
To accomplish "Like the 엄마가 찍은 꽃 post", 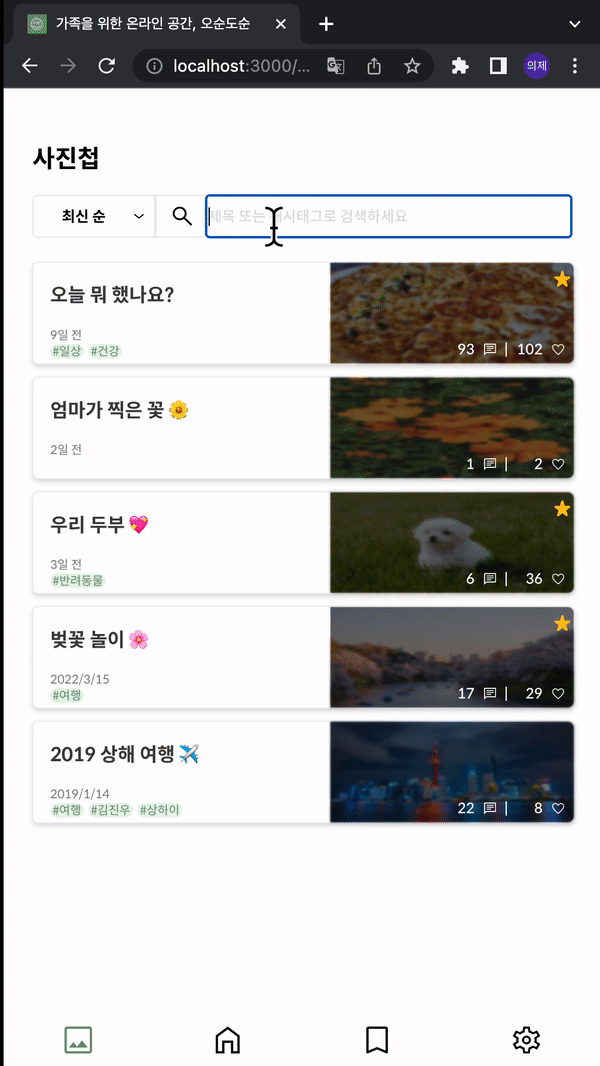I will point(558,464).
